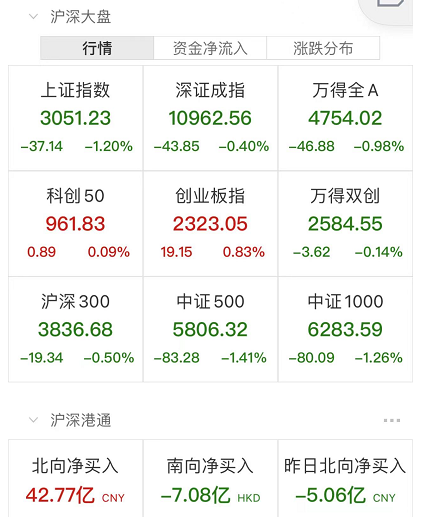Open the 科创50 index card
Viewport: 423px width, 517px height.
click(x=76, y=224)
